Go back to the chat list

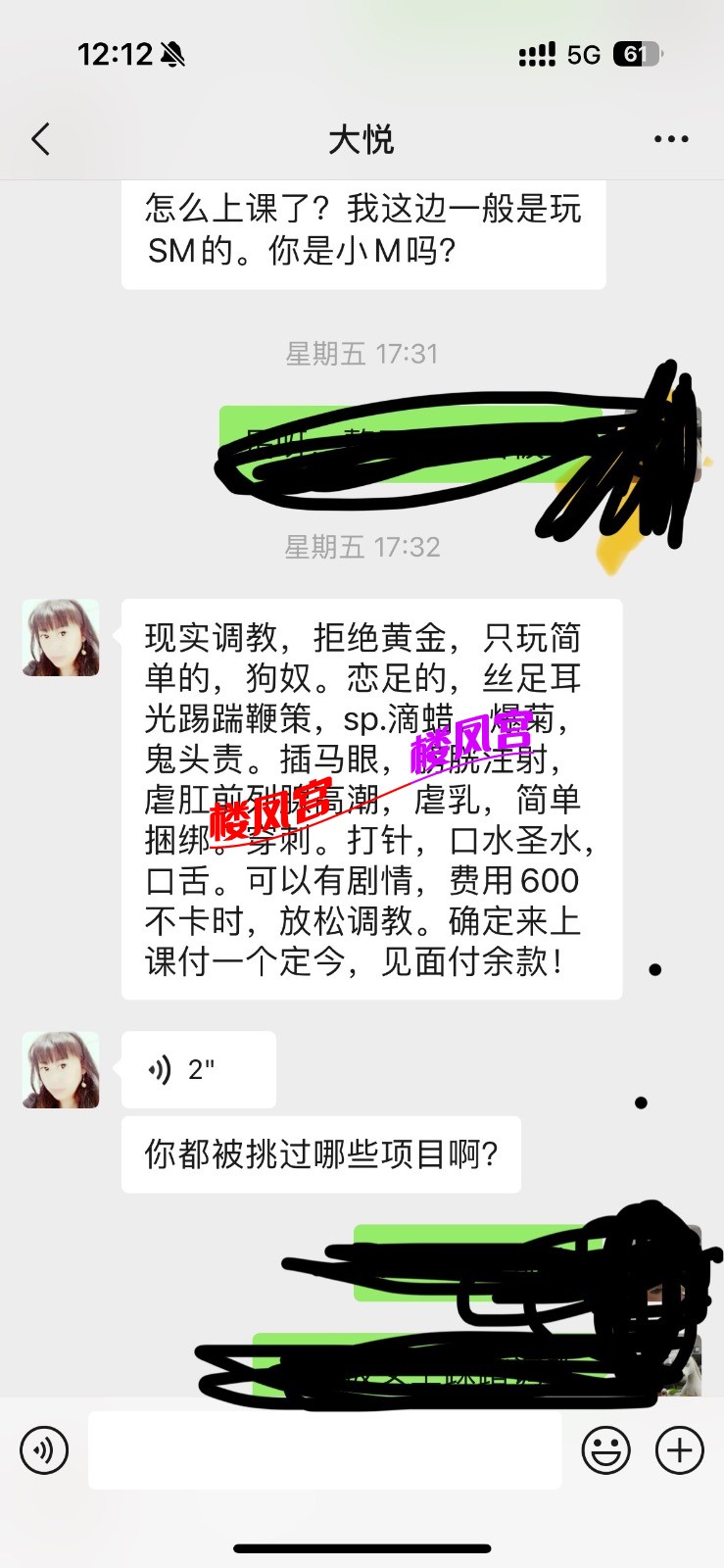(x=41, y=139)
